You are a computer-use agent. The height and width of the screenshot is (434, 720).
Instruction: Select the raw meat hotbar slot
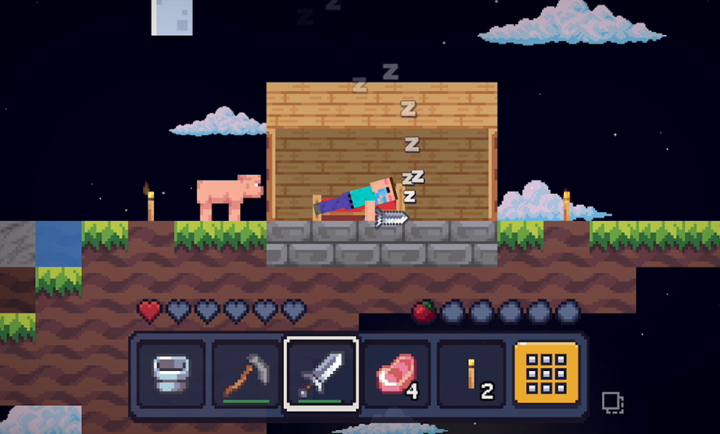[x=397, y=374]
